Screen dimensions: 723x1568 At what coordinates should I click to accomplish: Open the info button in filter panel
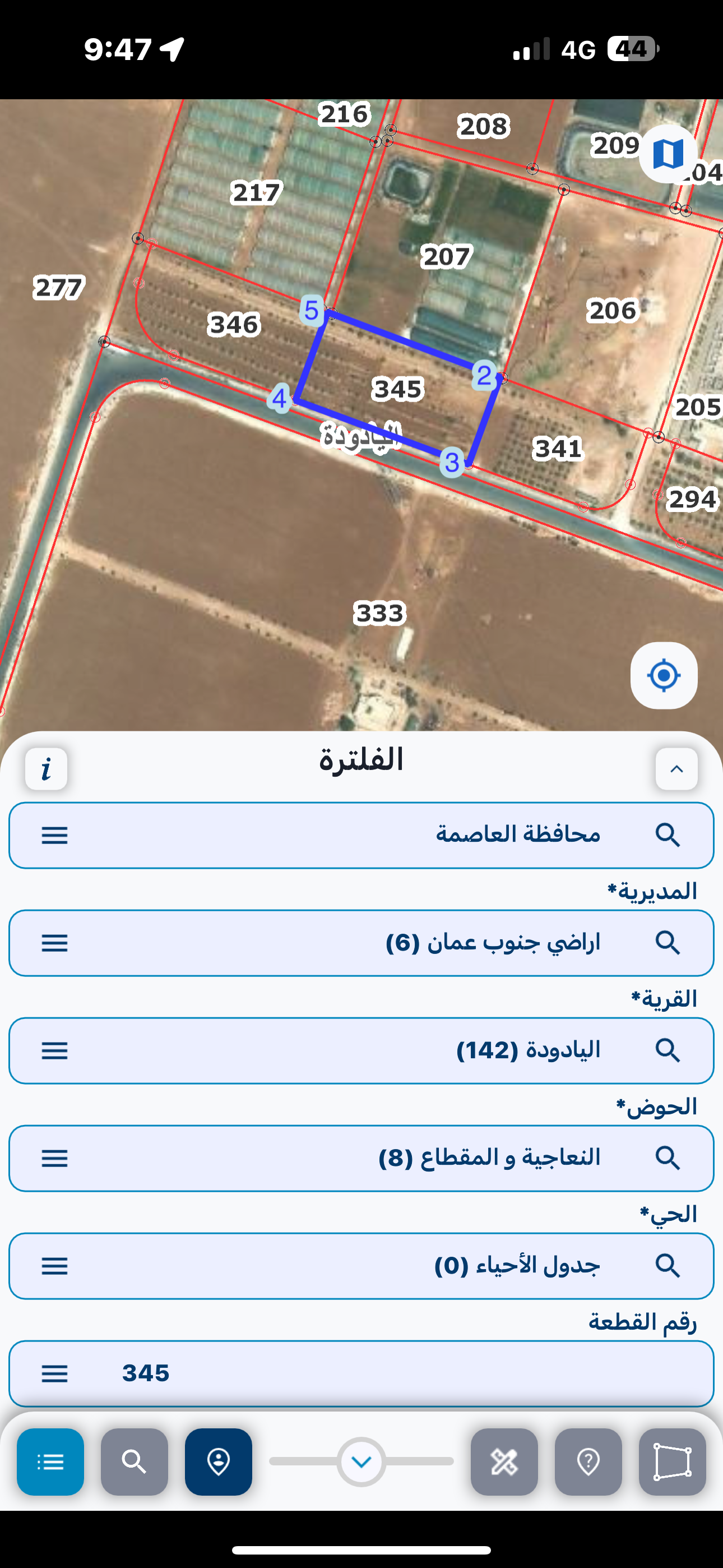[47, 769]
